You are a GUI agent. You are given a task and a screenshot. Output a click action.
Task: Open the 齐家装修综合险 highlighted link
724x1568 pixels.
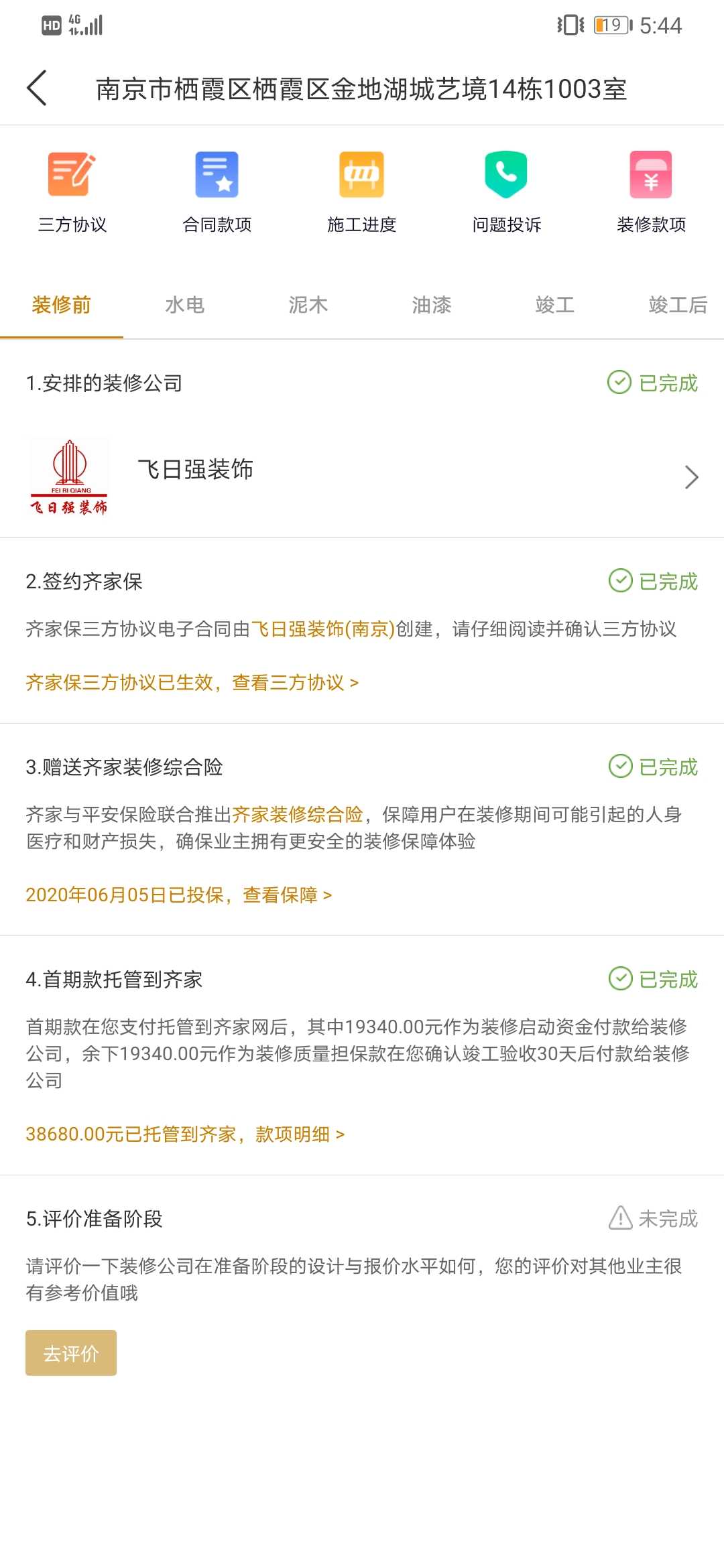coord(297,815)
